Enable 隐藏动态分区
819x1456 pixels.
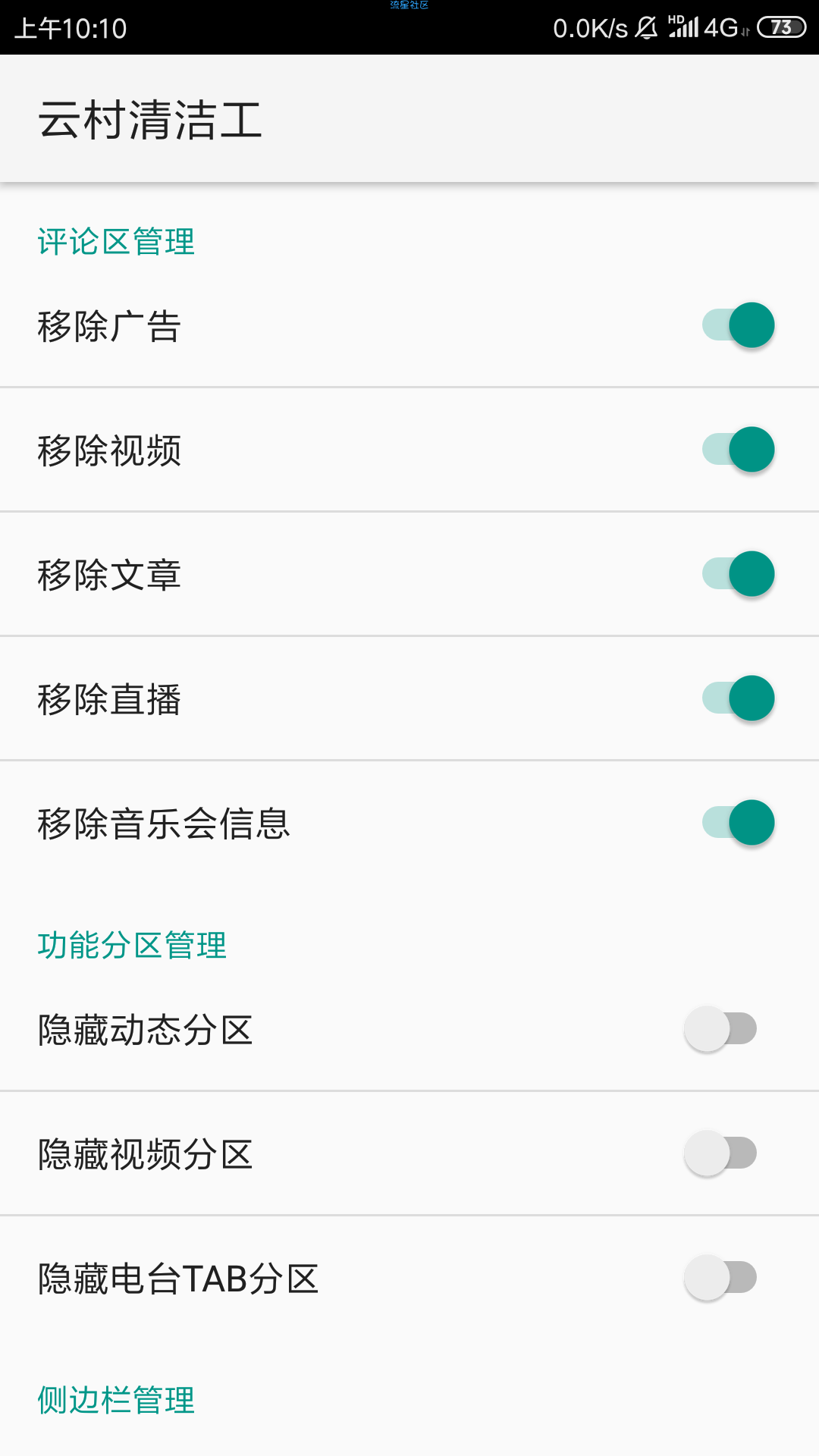click(x=720, y=1029)
